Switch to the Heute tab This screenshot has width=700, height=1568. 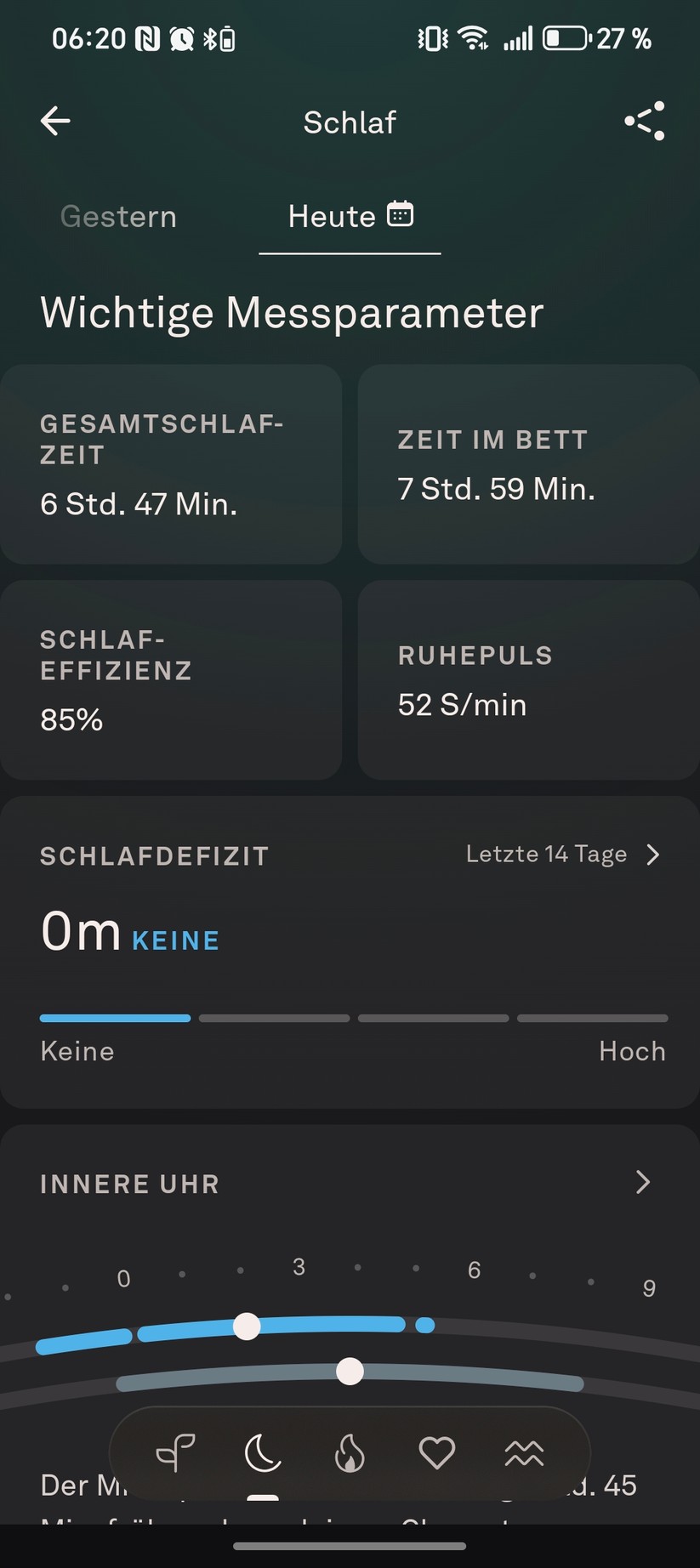330,217
